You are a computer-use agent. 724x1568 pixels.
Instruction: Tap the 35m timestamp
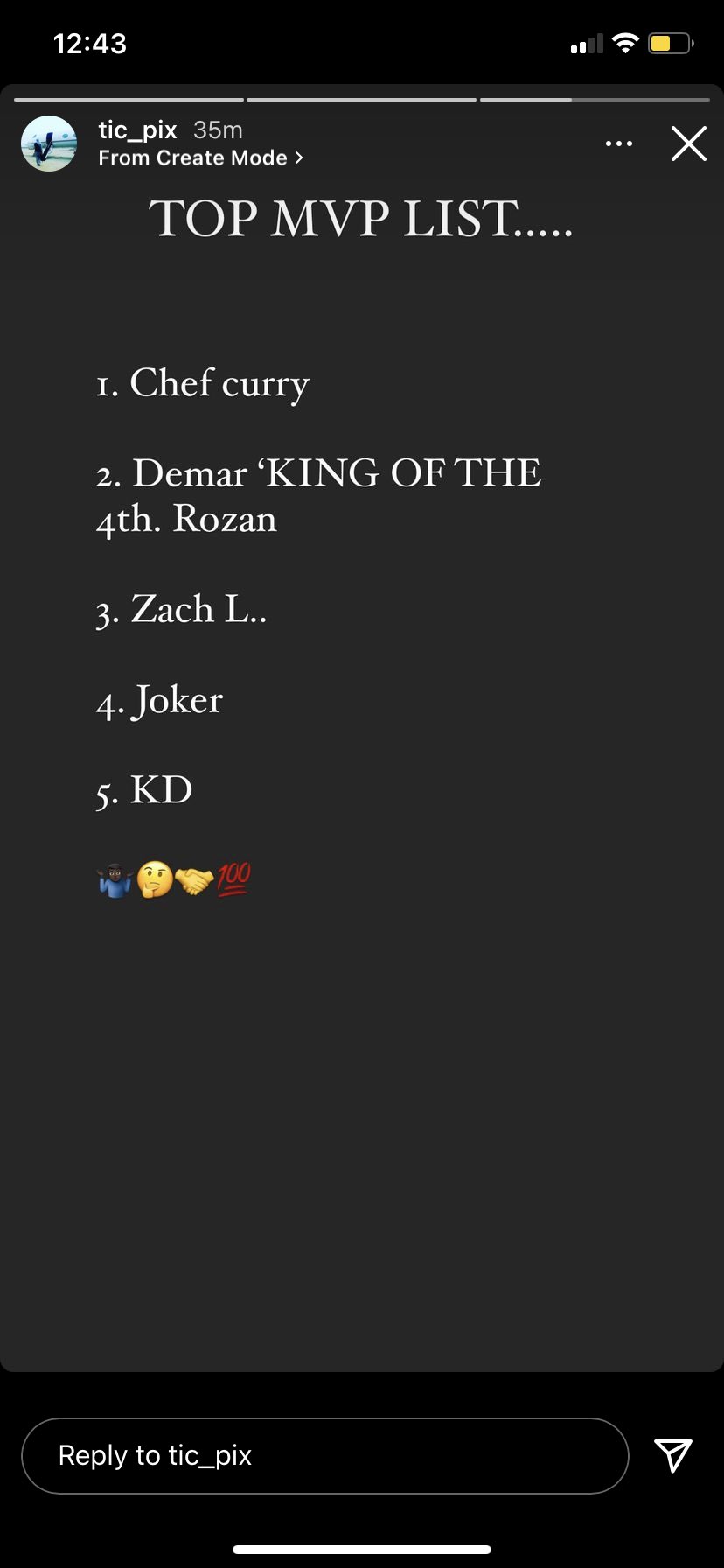click(x=216, y=129)
